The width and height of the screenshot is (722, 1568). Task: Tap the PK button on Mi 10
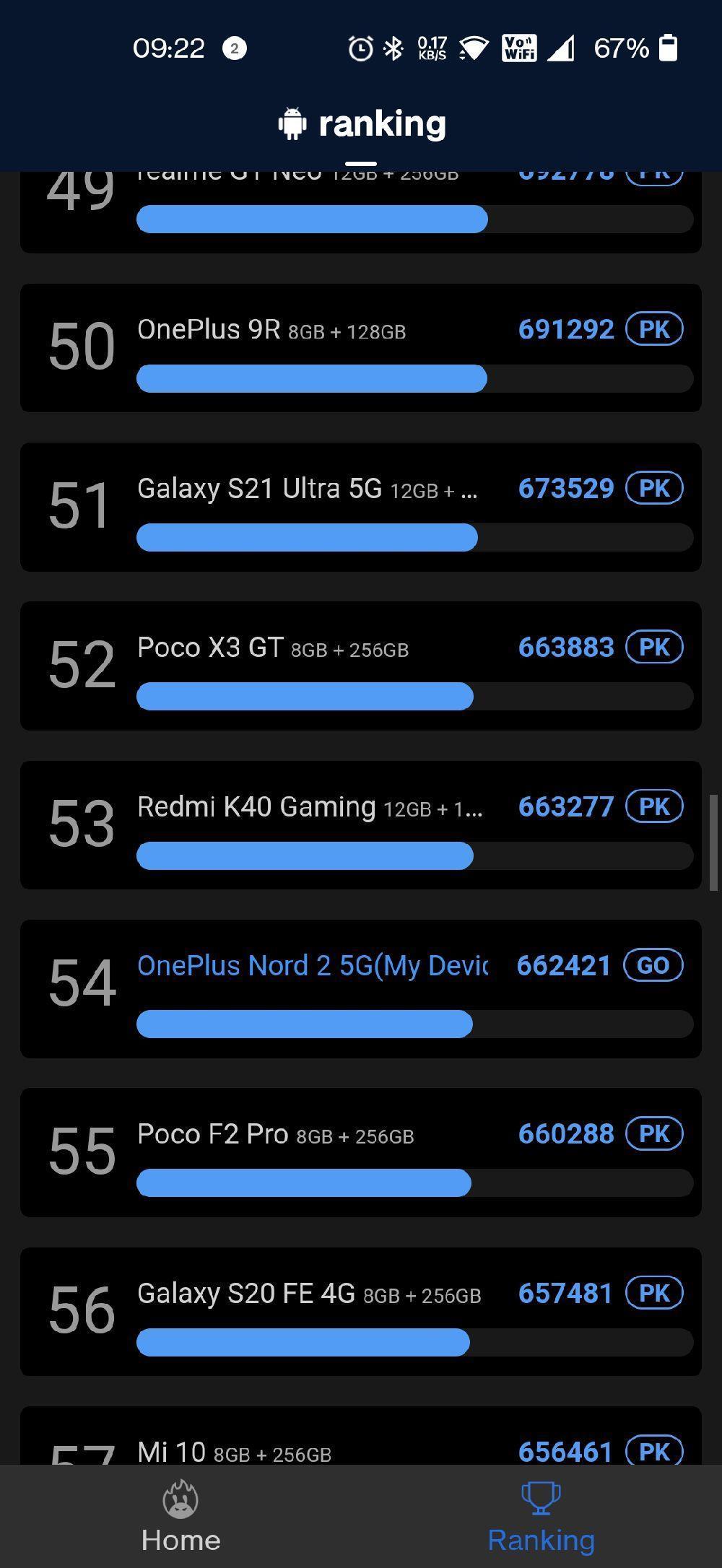654,1451
